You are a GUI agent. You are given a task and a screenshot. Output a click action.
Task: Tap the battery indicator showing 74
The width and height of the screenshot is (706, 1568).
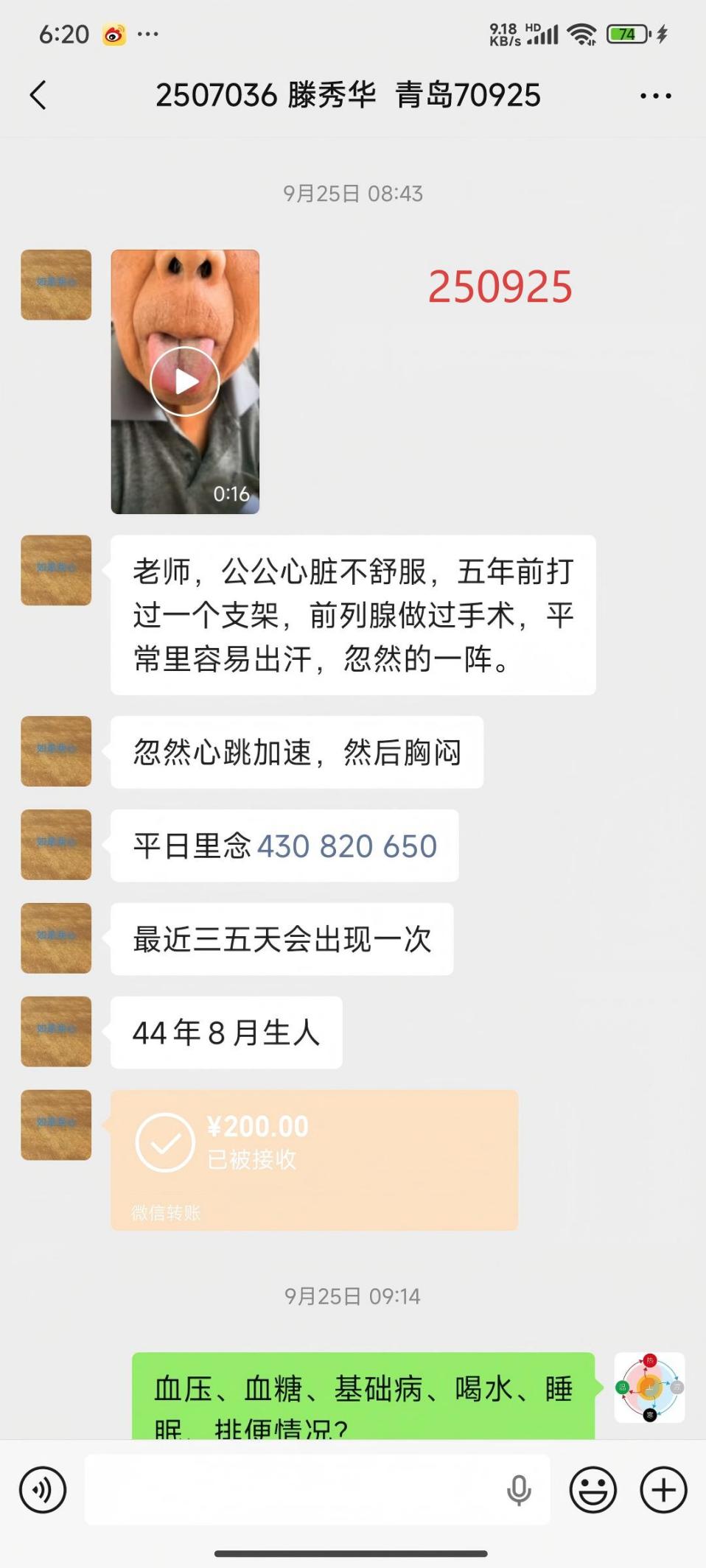pos(626,32)
